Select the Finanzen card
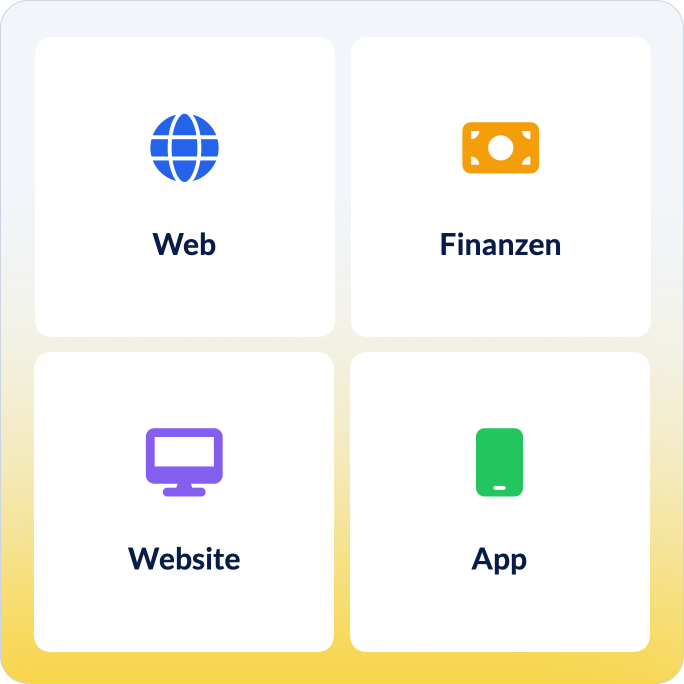The height and width of the screenshot is (684, 684). click(x=500, y=187)
